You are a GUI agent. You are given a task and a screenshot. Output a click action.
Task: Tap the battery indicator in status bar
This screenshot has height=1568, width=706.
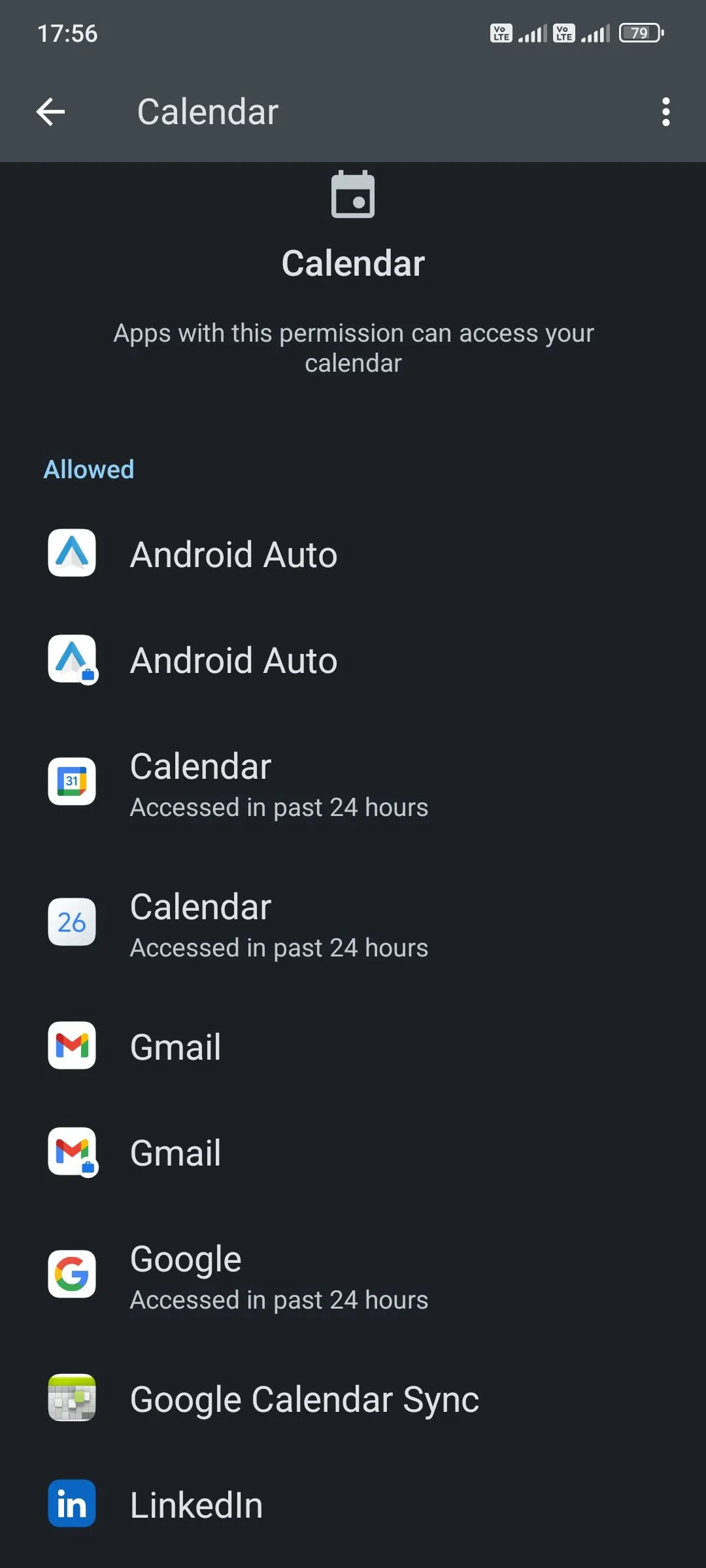tap(639, 33)
